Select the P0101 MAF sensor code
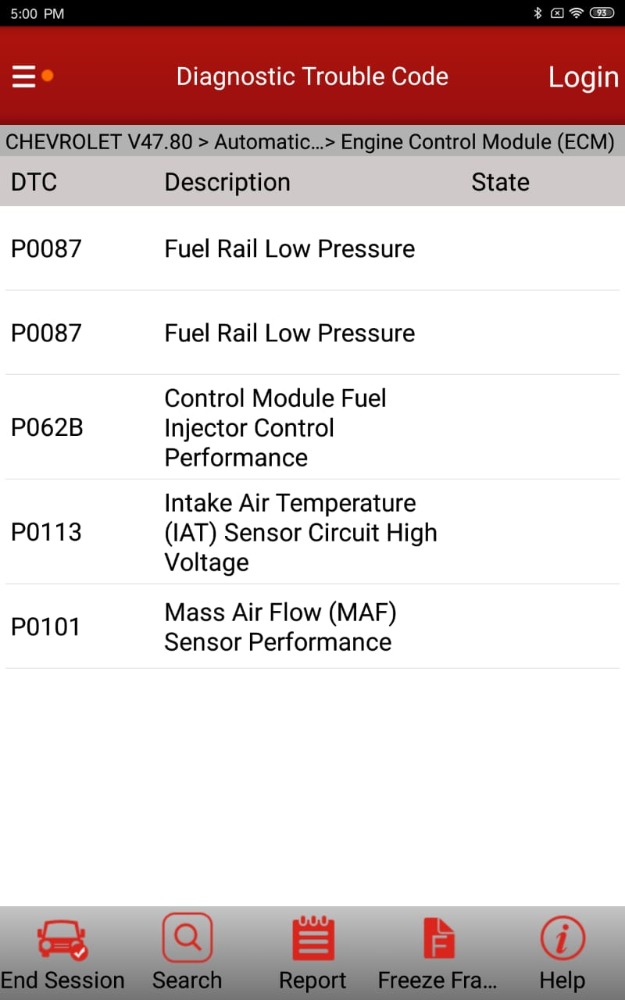625x1000 pixels. pyautogui.click(x=312, y=626)
